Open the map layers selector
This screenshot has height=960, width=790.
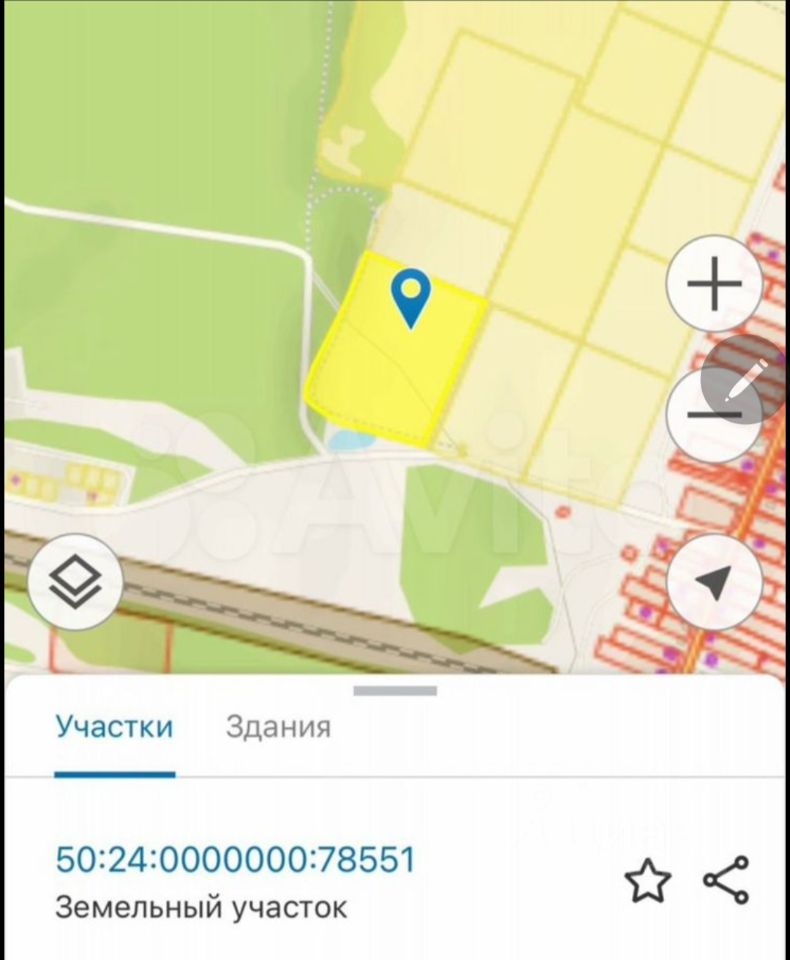click(75, 582)
